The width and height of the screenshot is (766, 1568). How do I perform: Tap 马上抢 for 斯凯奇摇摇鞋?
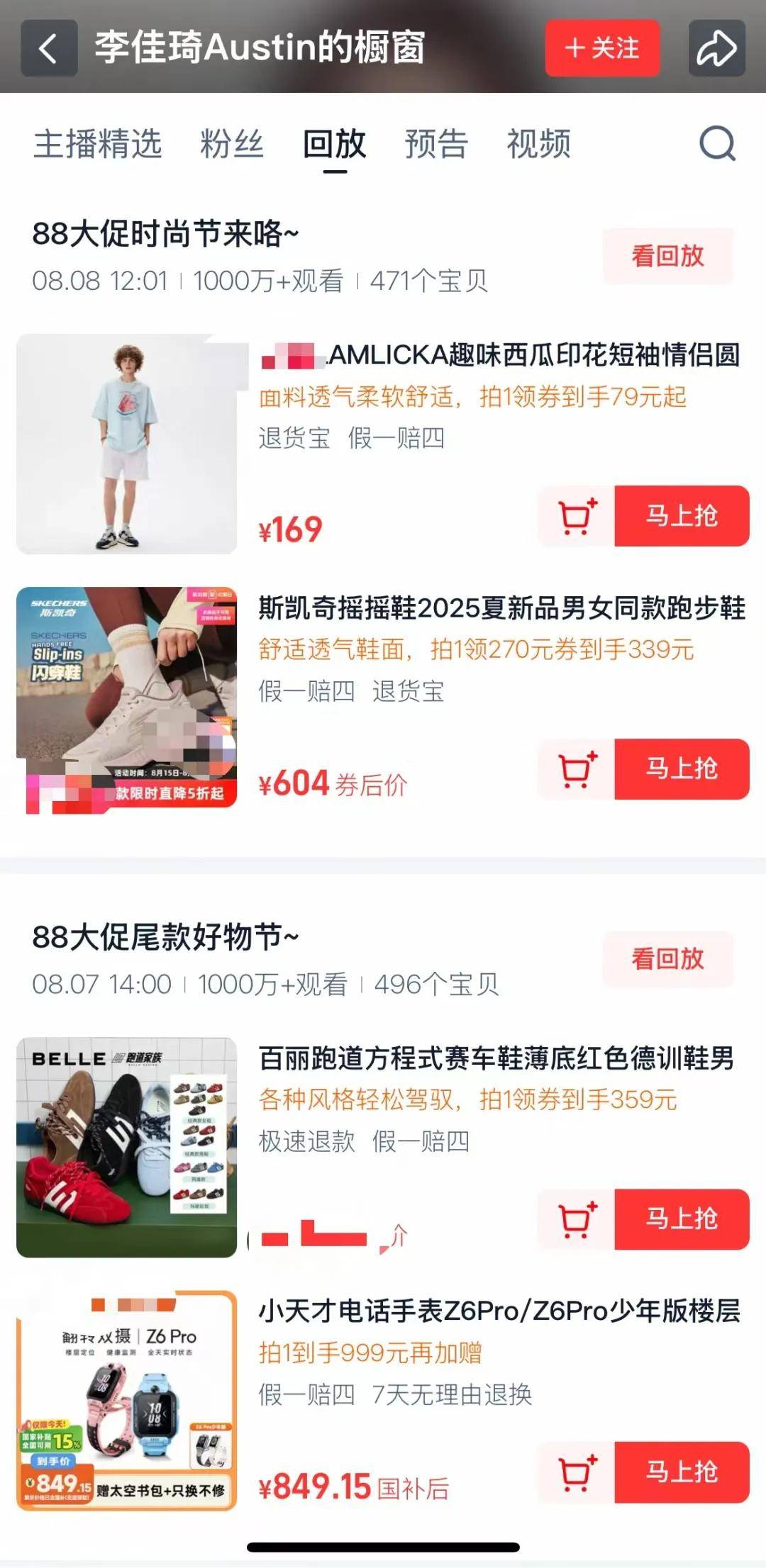coord(682,769)
